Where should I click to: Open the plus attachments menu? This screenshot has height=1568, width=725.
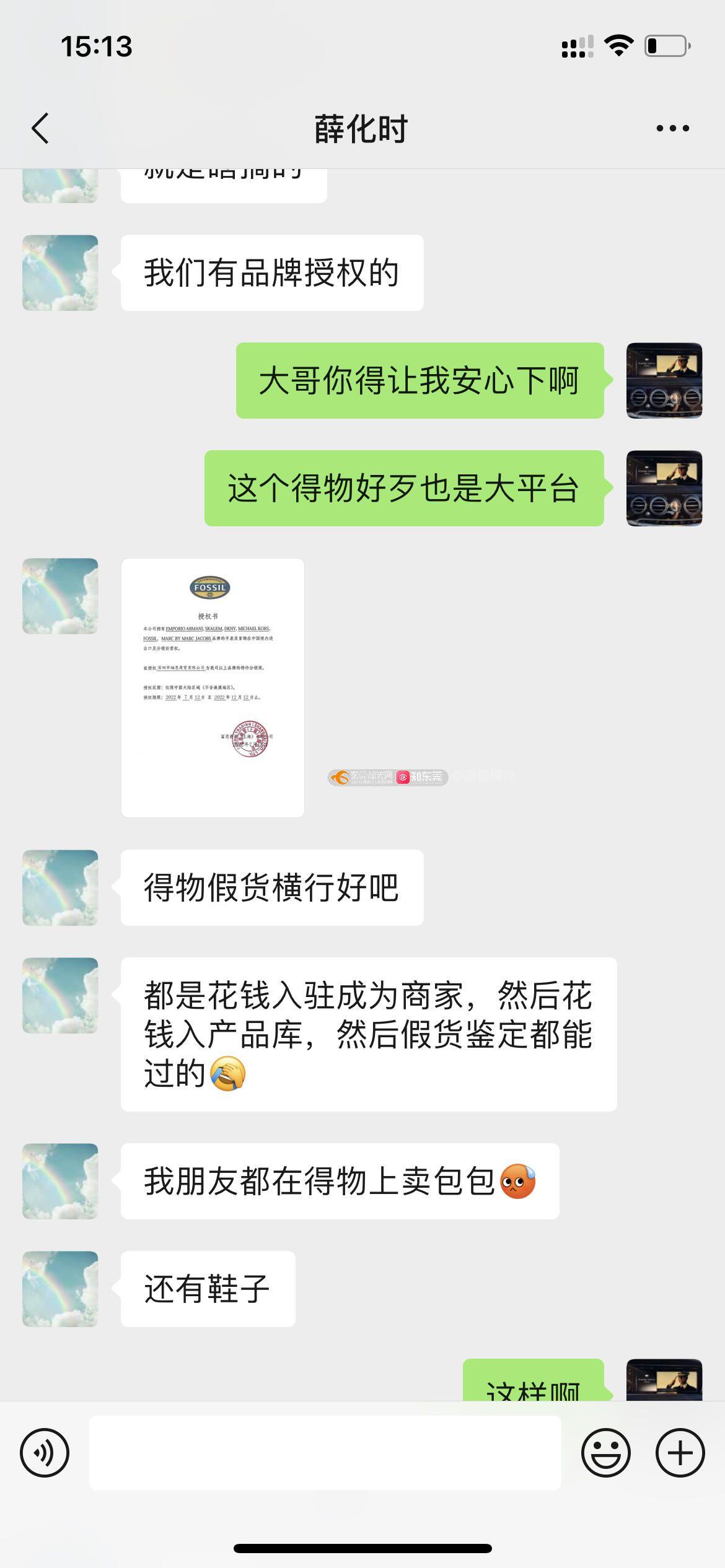point(680,1453)
